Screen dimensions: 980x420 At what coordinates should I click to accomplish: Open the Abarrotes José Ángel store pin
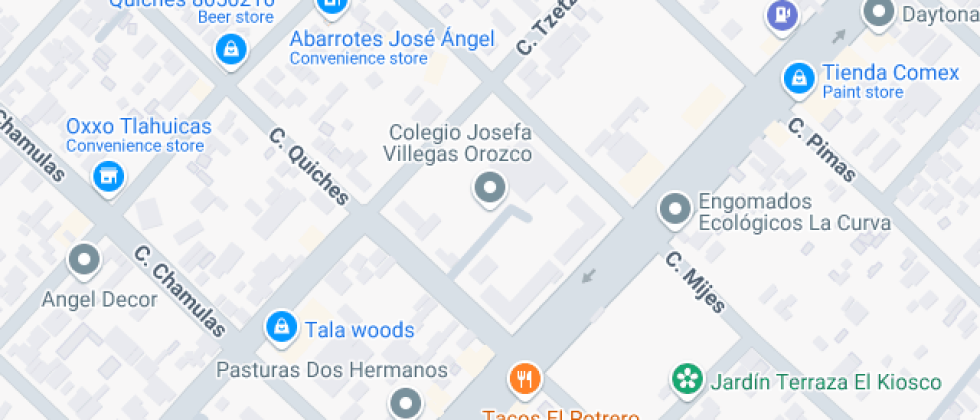click(332, 6)
